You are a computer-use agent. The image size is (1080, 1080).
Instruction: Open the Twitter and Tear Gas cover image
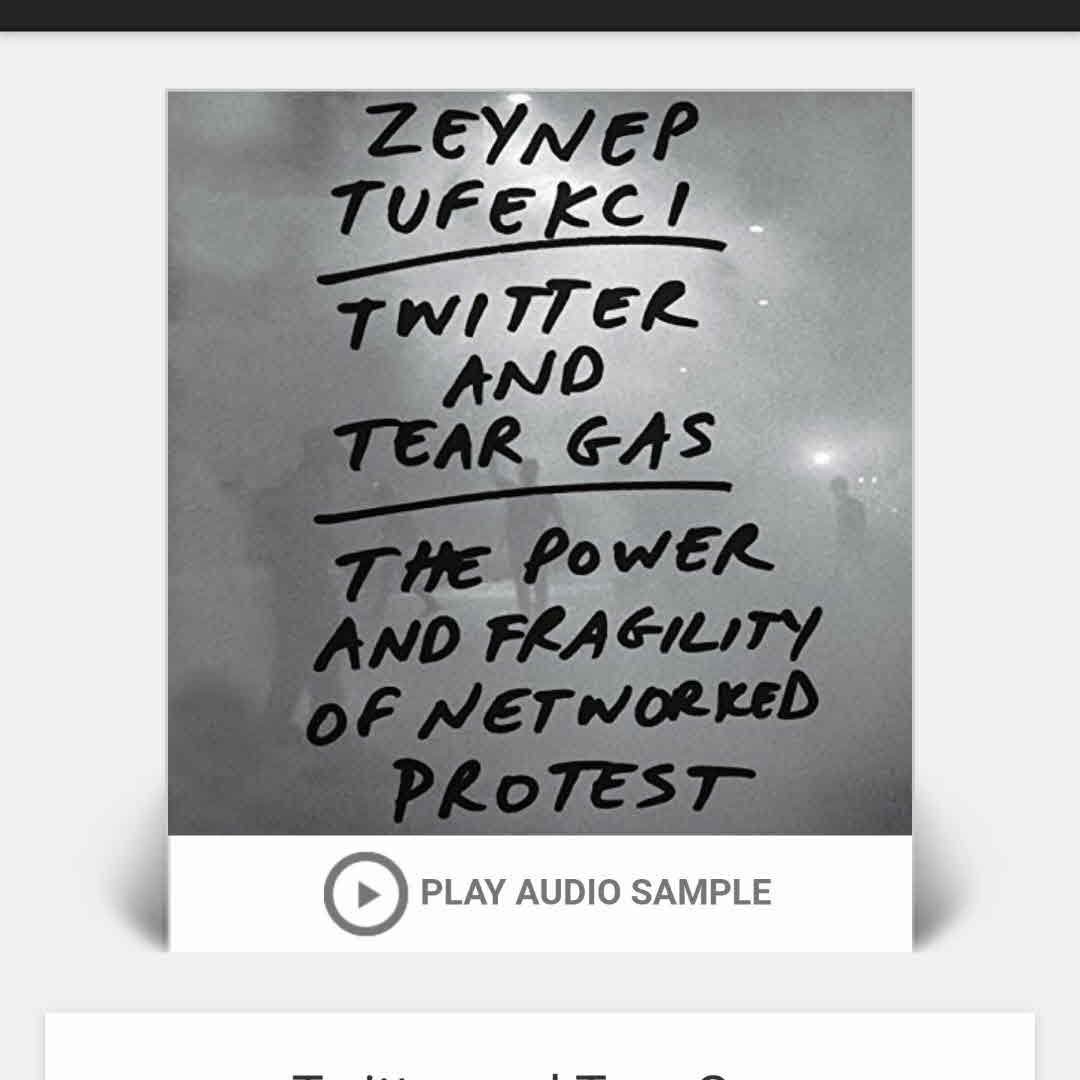539,462
